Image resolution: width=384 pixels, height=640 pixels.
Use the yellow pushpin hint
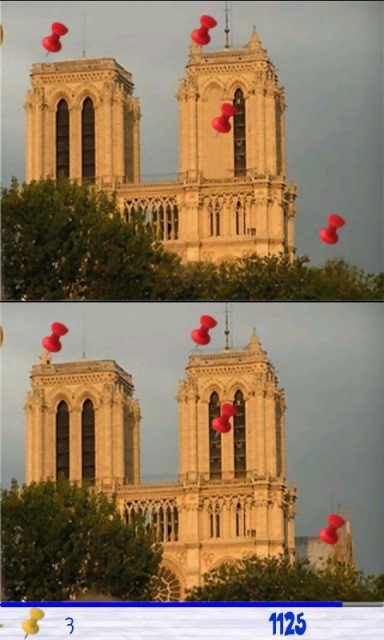pos(33,622)
